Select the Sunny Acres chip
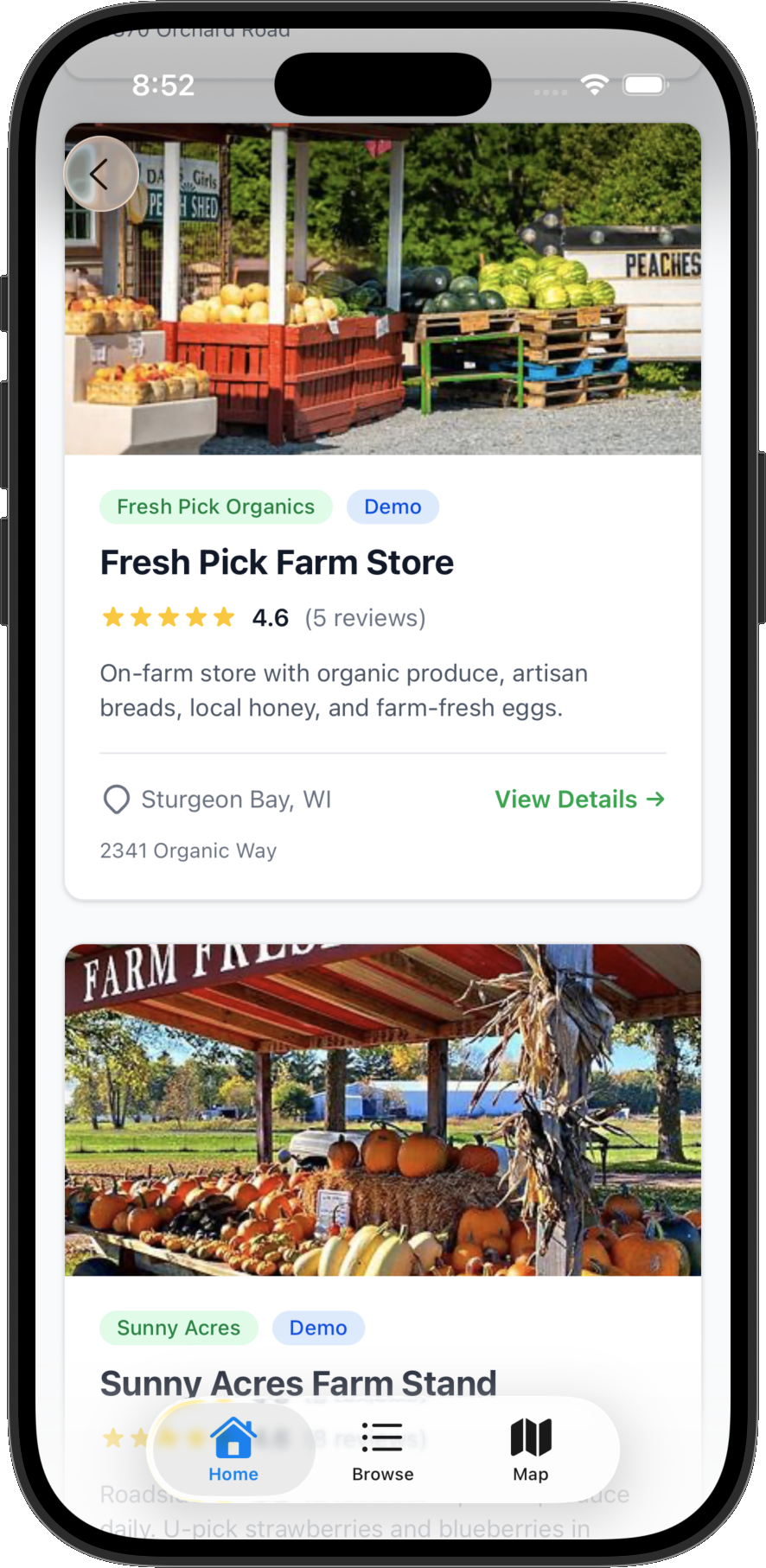 click(178, 1328)
